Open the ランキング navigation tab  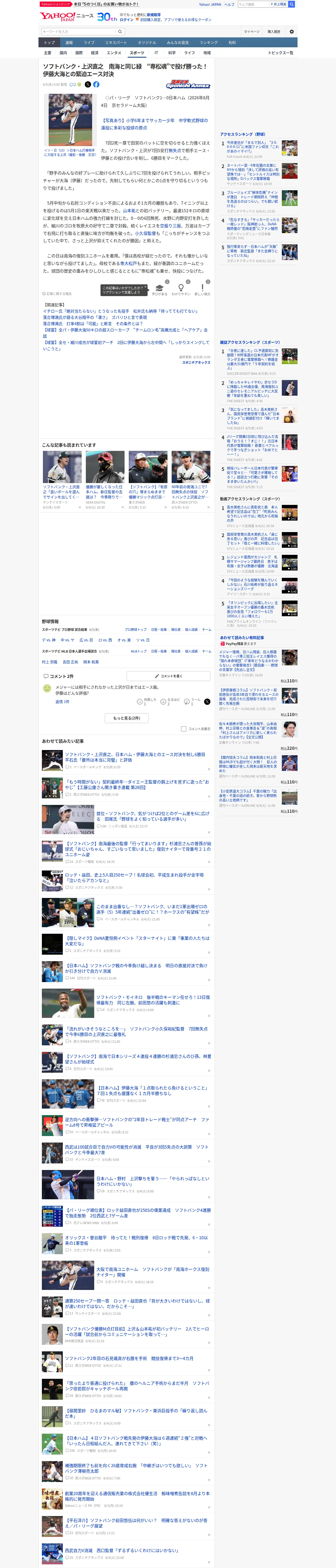[209, 43]
